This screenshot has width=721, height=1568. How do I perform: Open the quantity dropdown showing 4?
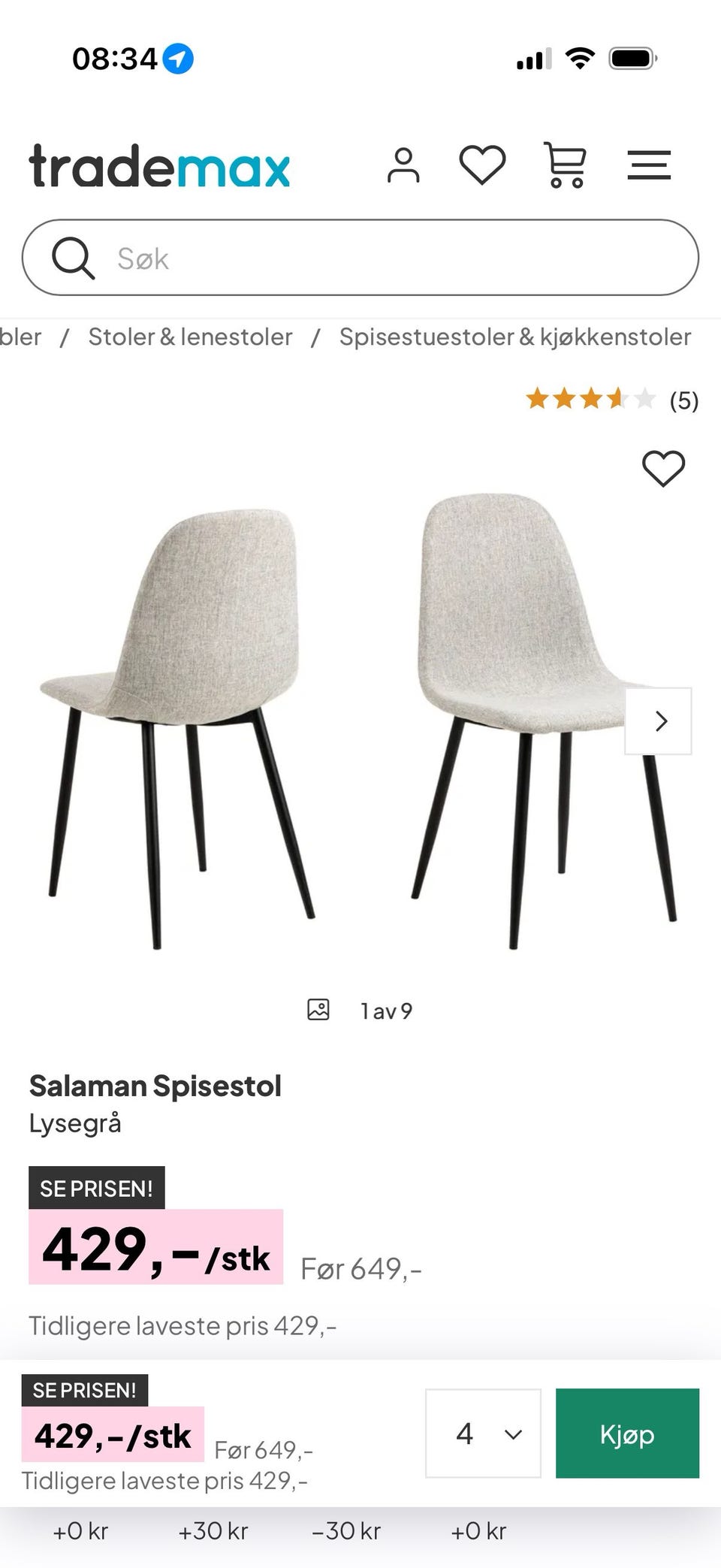tap(483, 1434)
